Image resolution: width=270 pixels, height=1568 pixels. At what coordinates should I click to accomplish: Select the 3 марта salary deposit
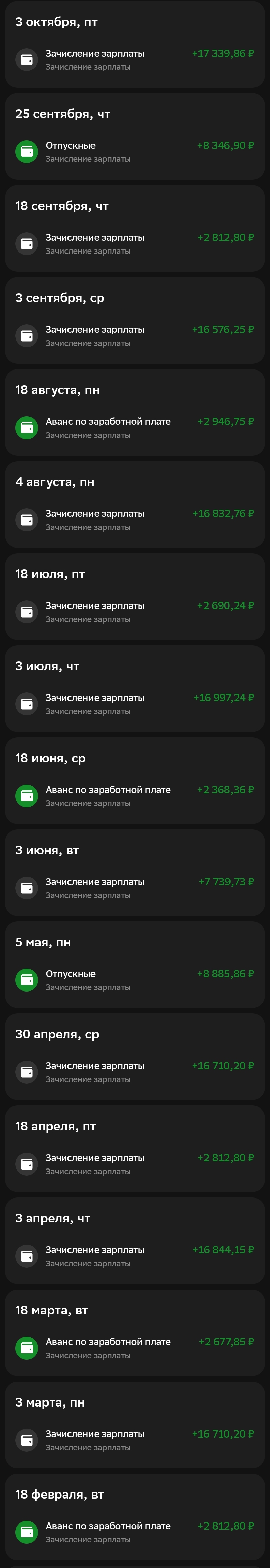(x=135, y=1440)
